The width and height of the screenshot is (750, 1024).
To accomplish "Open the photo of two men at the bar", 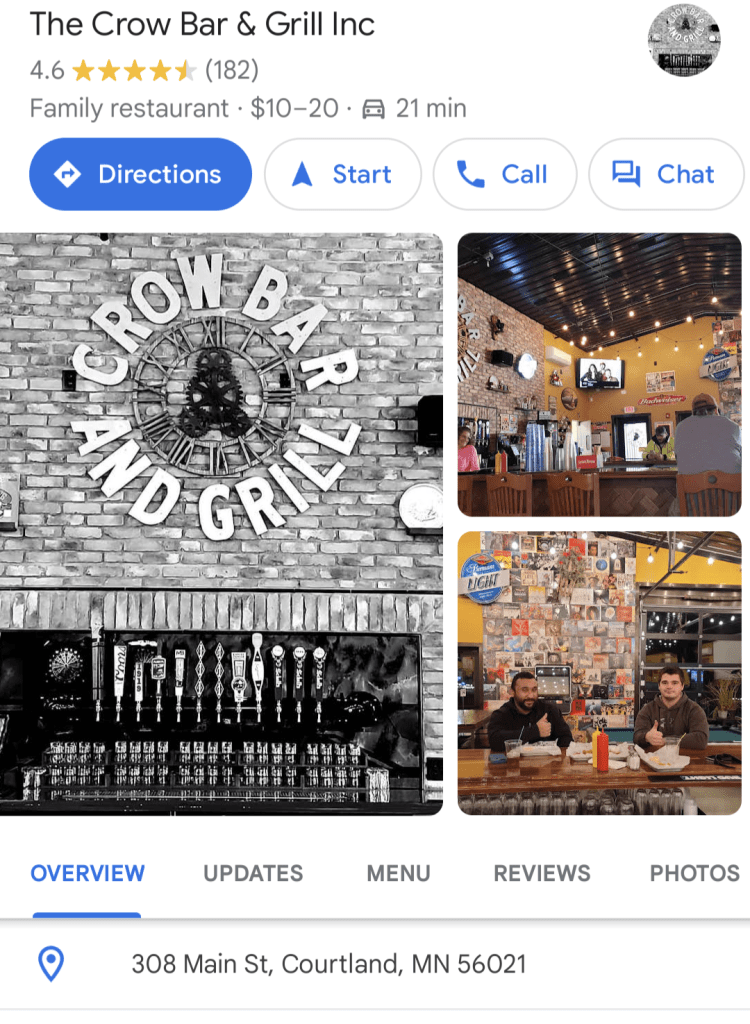I will pos(599,672).
